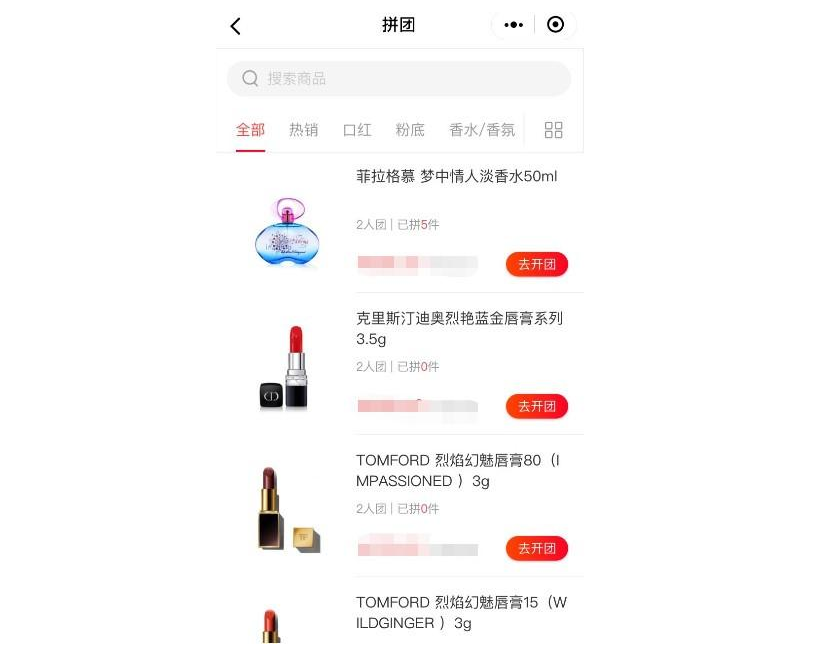Screen dimensions: 825x647
Task: Tap 去开团 for 菲拉格慕 梦中情人淡香水
Action: point(537,264)
